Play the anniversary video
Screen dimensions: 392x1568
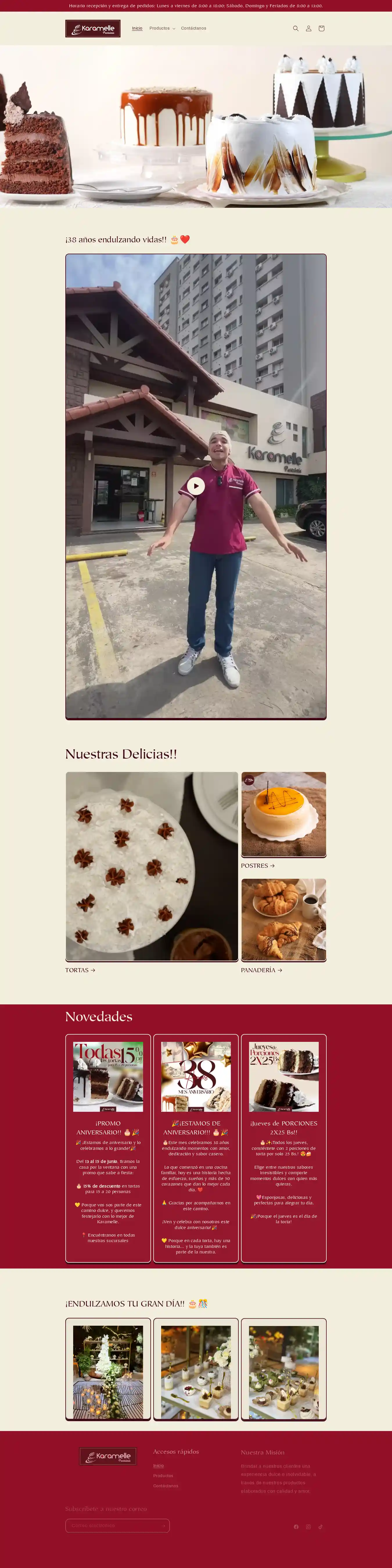(196, 486)
